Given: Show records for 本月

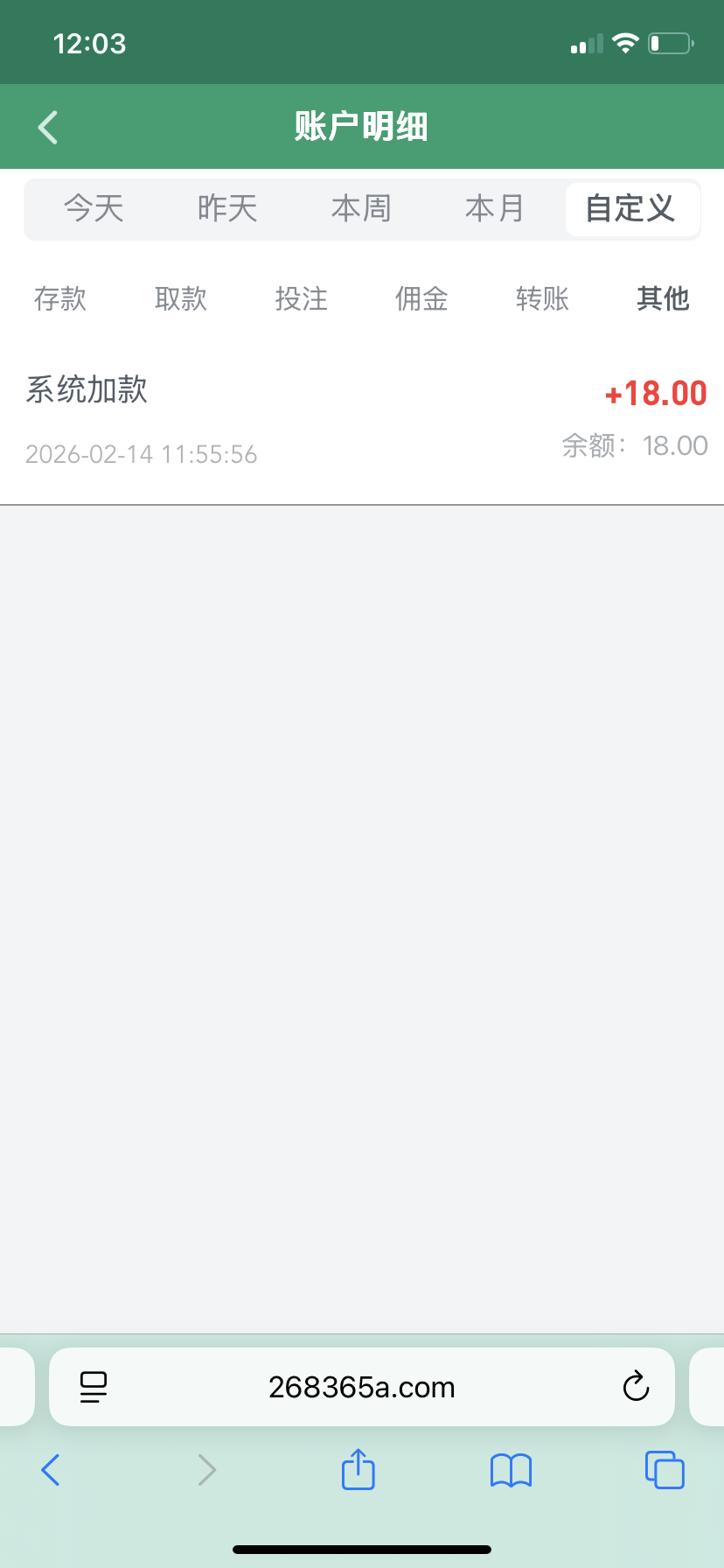Looking at the screenshot, I should (x=495, y=209).
